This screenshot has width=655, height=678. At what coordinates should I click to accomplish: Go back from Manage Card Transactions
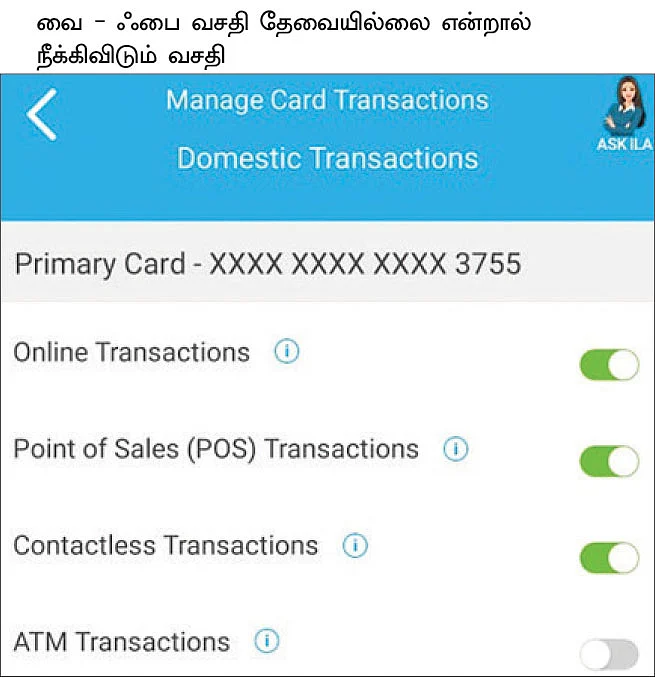click(42, 114)
